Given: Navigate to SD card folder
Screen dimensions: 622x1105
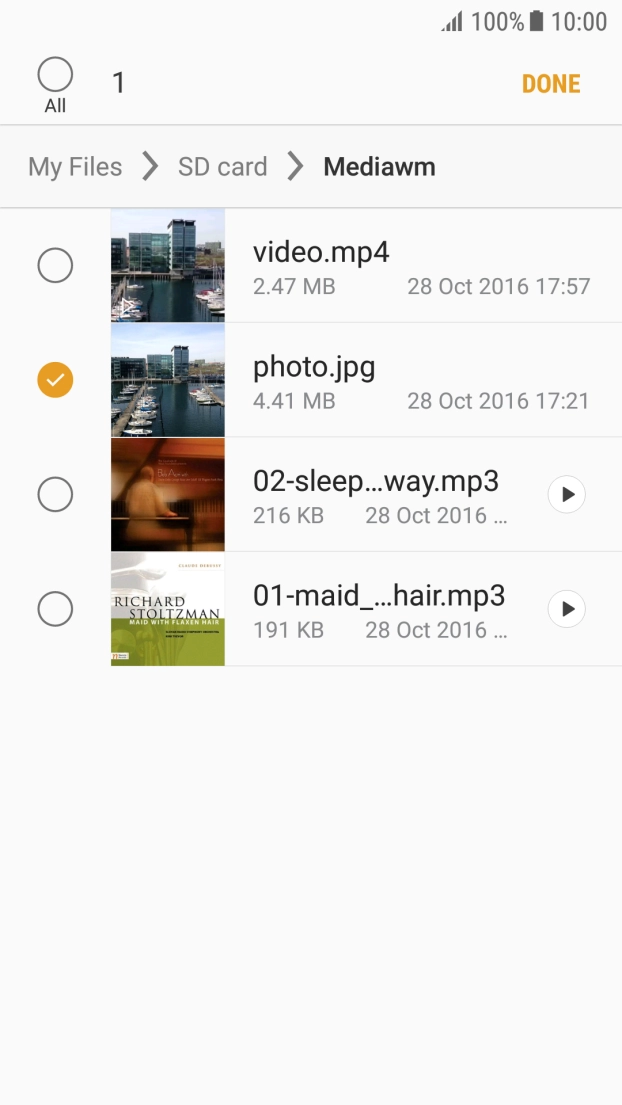Looking at the screenshot, I should pyautogui.click(x=222, y=167).
